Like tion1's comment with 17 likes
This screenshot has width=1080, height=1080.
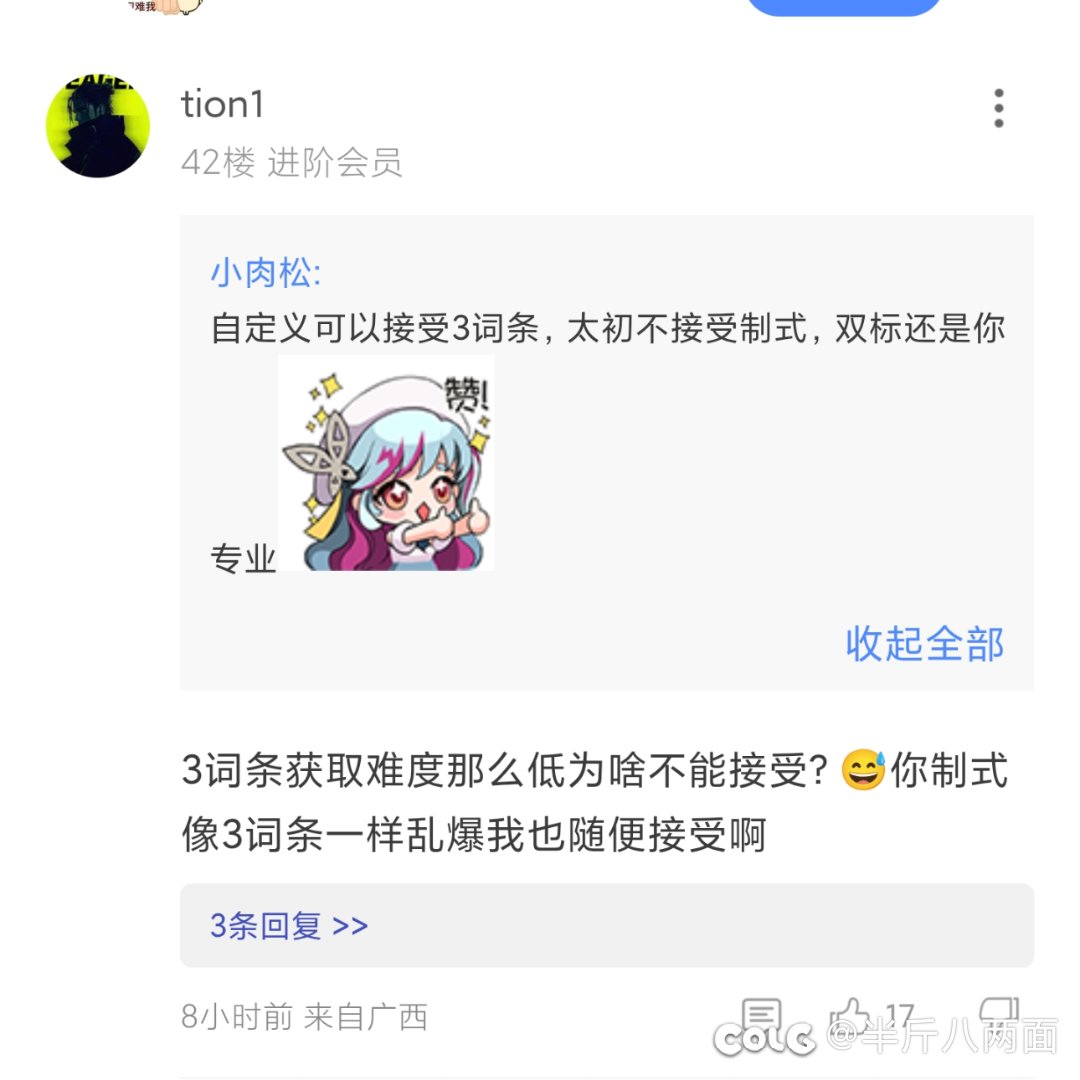tap(853, 1014)
